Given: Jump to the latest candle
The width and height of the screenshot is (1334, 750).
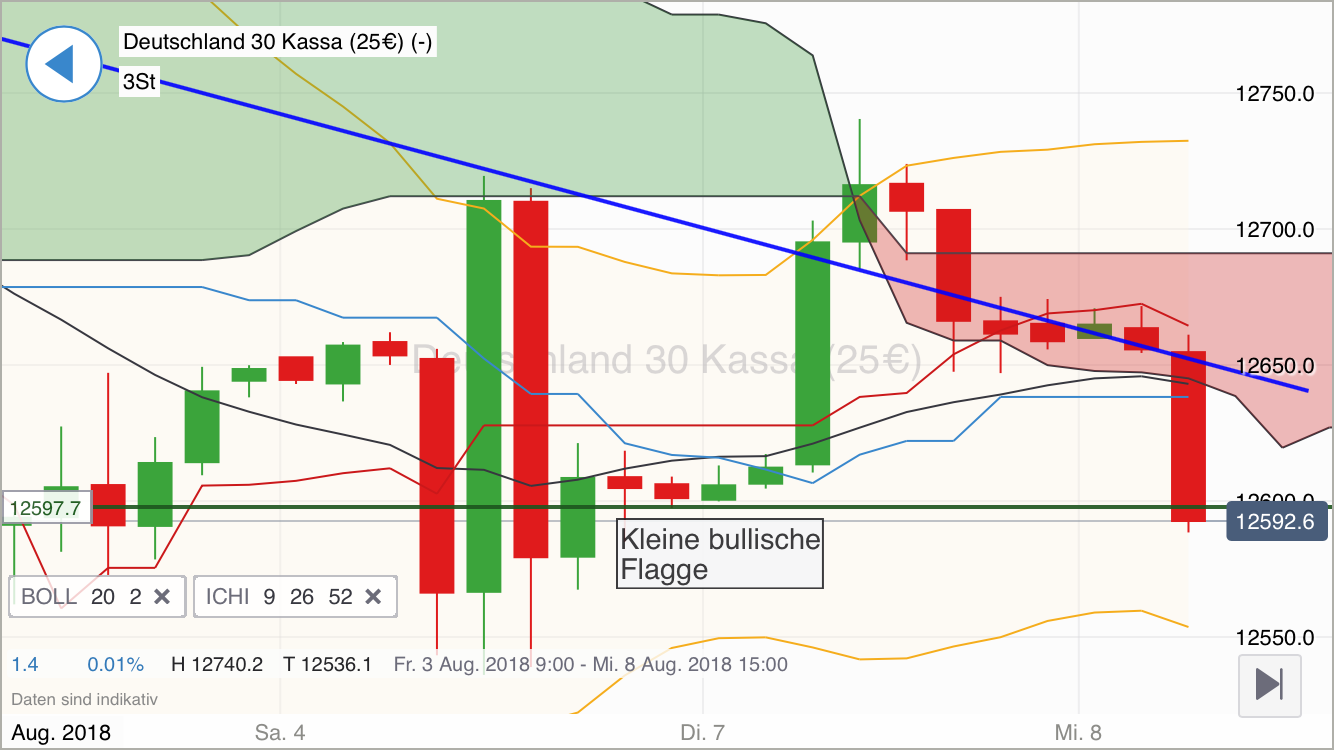Looking at the screenshot, I should [1269, 685].
